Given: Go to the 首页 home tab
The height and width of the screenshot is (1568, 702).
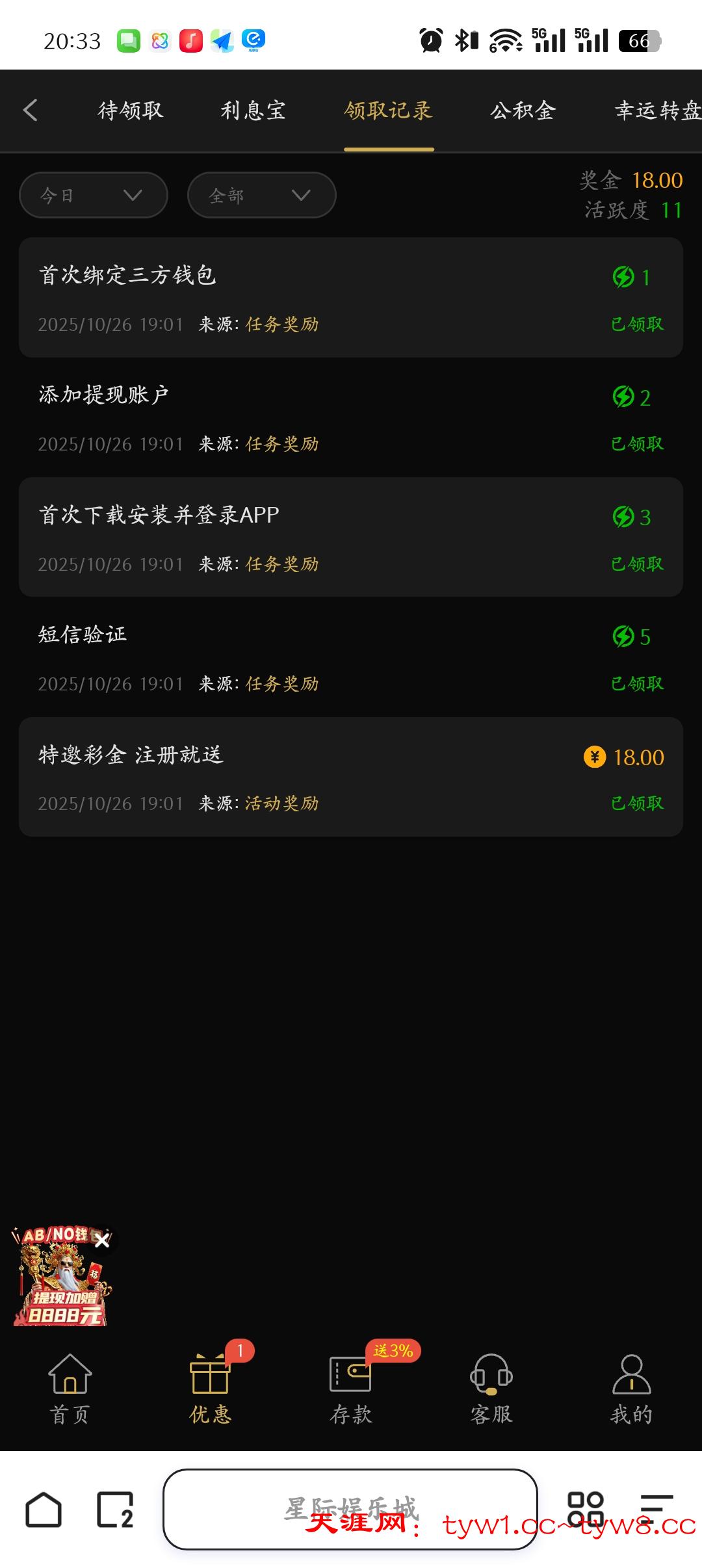Looking at the screenshot, I should pyautogui.click(x=70, y=1389).
